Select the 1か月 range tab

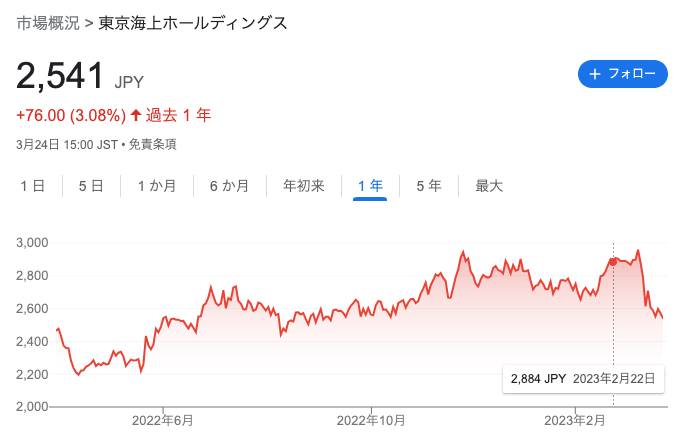(x=157, y=186)
